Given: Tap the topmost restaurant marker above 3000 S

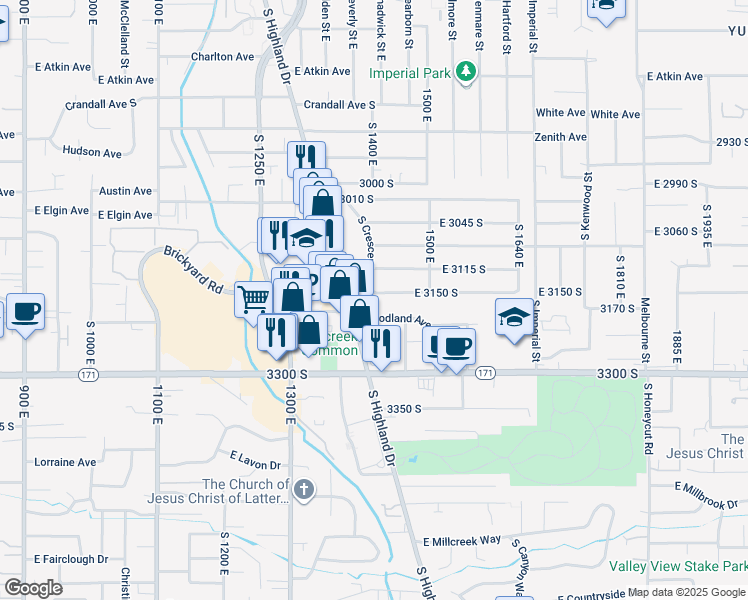Looking at the screenshot, I should click(306, 157).
